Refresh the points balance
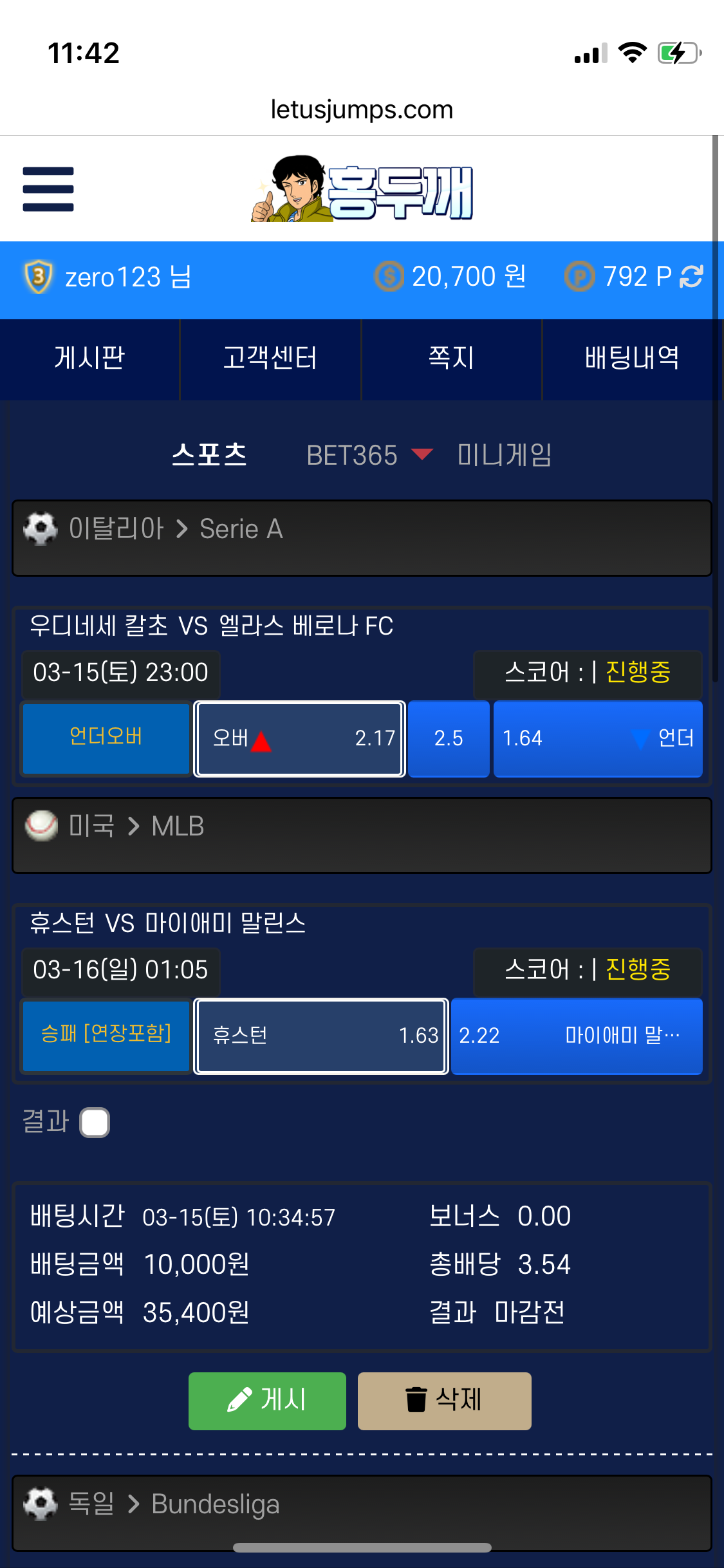This screenshot has height=1568, width=724. tap(691, 277)
